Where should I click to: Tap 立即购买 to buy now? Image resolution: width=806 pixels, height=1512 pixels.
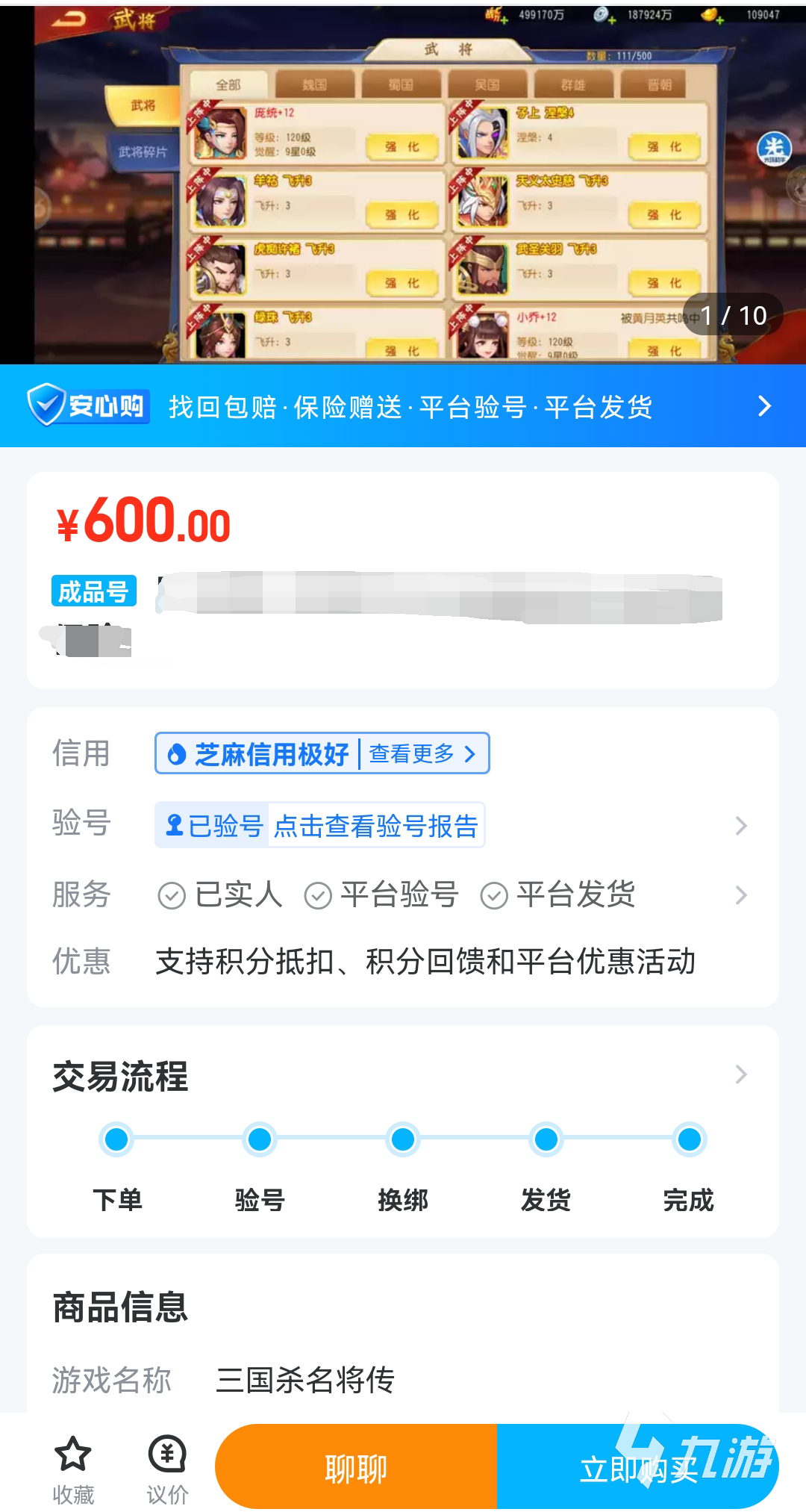pyautogui.click(x=638, y=1467)
